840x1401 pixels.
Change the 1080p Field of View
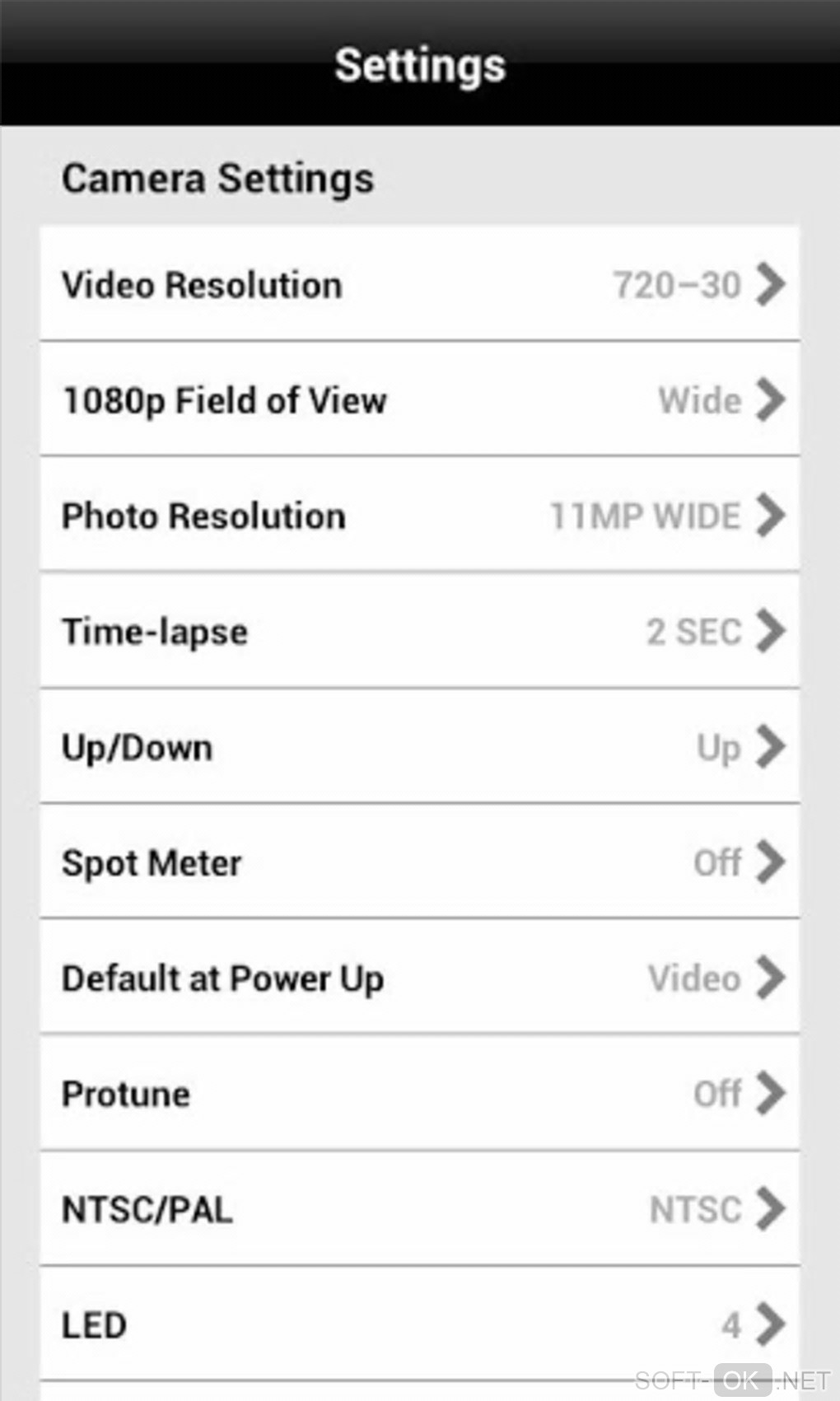420,400
